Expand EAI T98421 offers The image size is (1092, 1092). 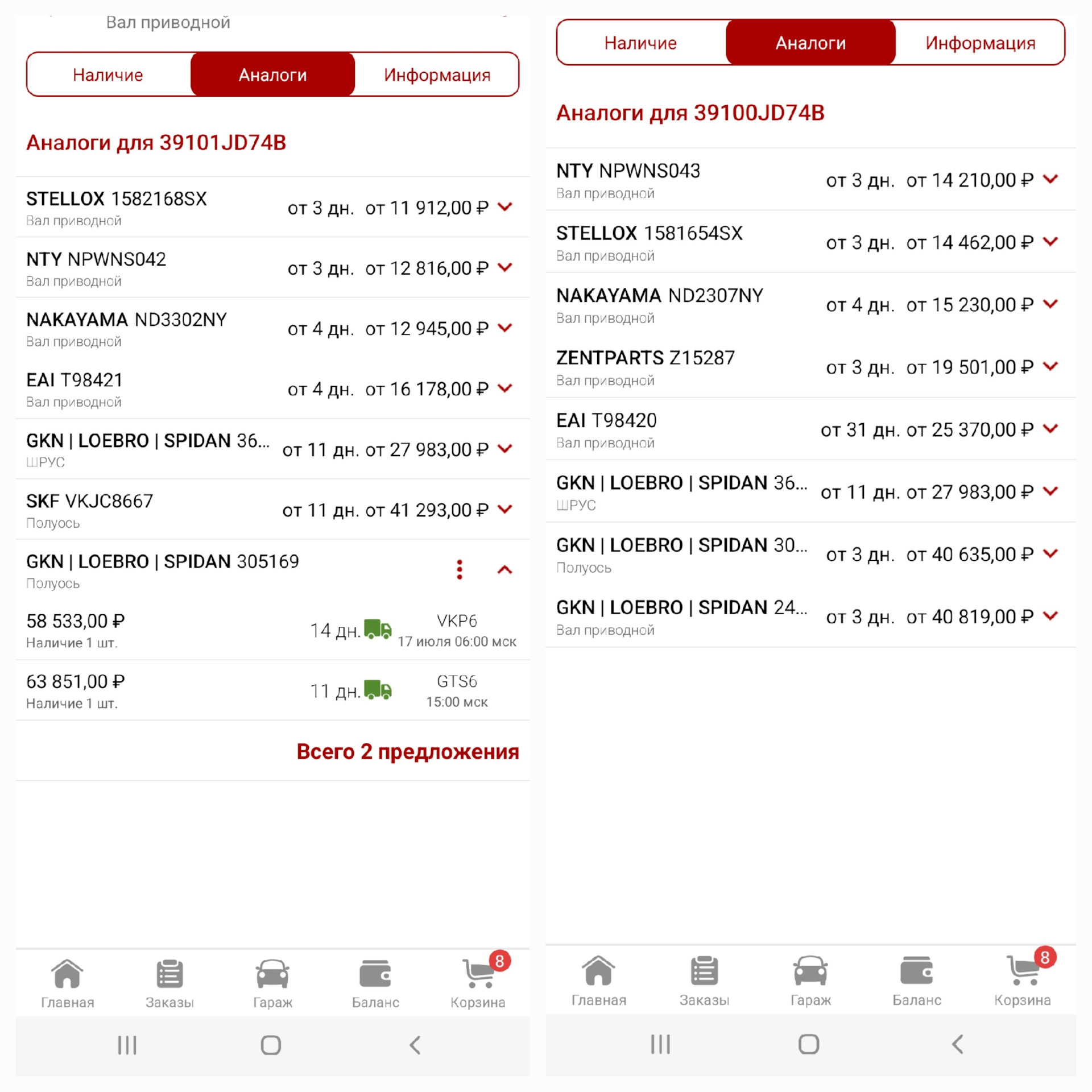504,388
